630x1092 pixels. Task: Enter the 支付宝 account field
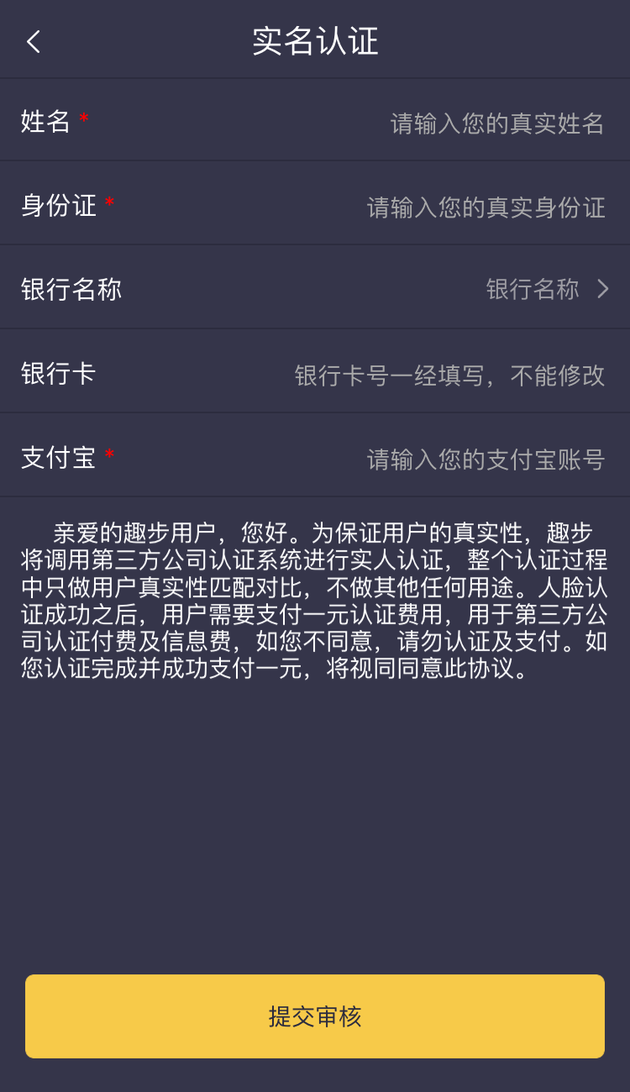pos(486,459)
